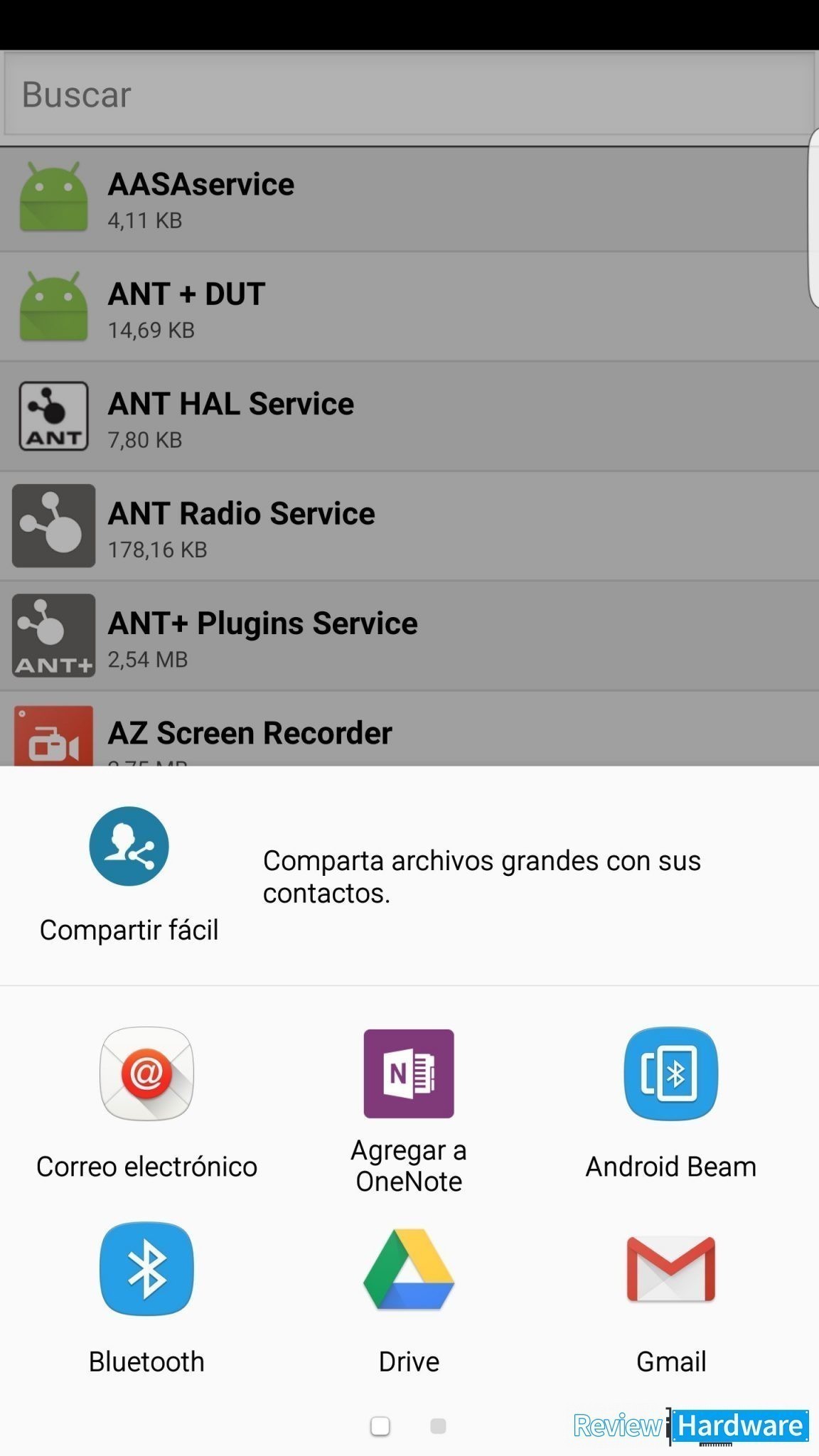This screenshot has height=1456, width=819.
Task: Open Compartir fácil sharing option
Action: pos(129,875)
